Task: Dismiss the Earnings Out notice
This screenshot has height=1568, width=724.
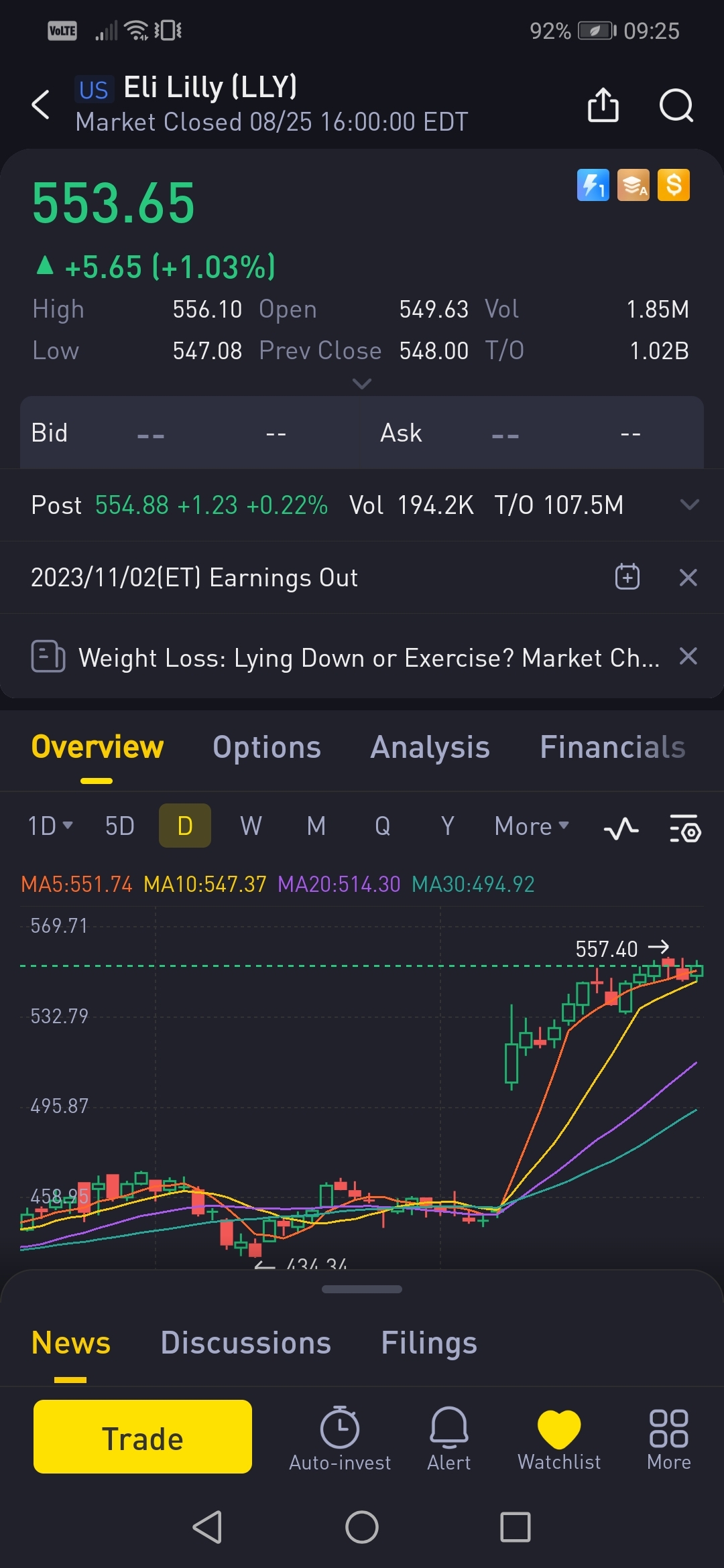Action: point(688,577)
